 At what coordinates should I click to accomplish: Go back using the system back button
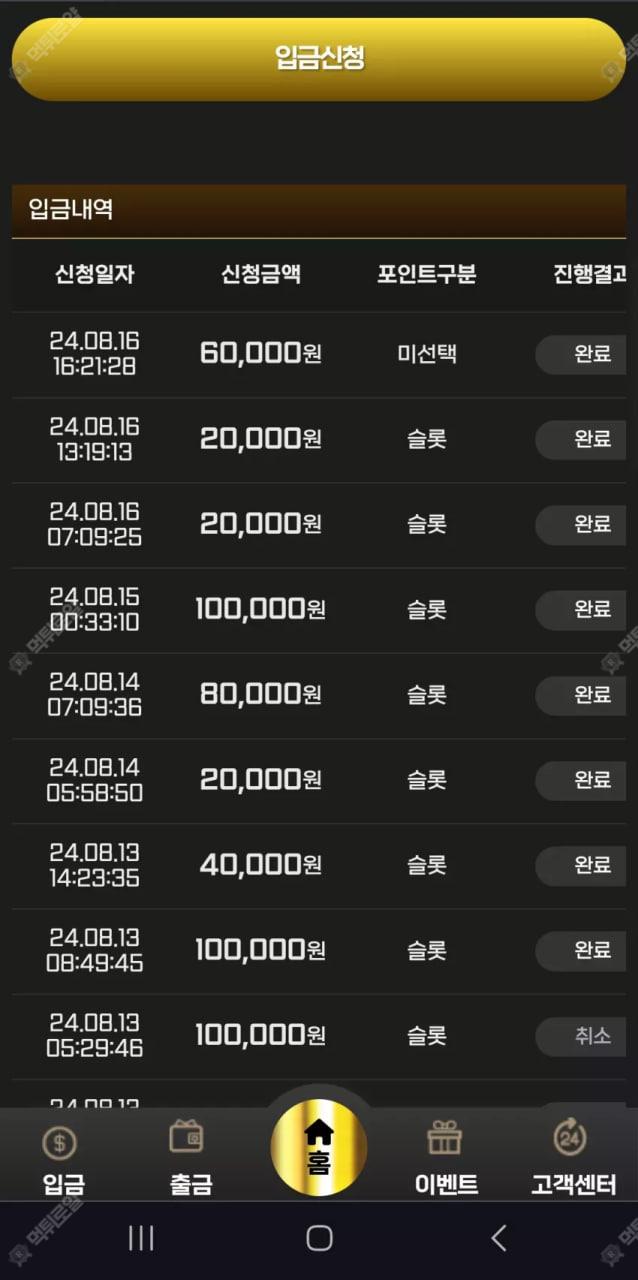click(x=498, y=1239)
